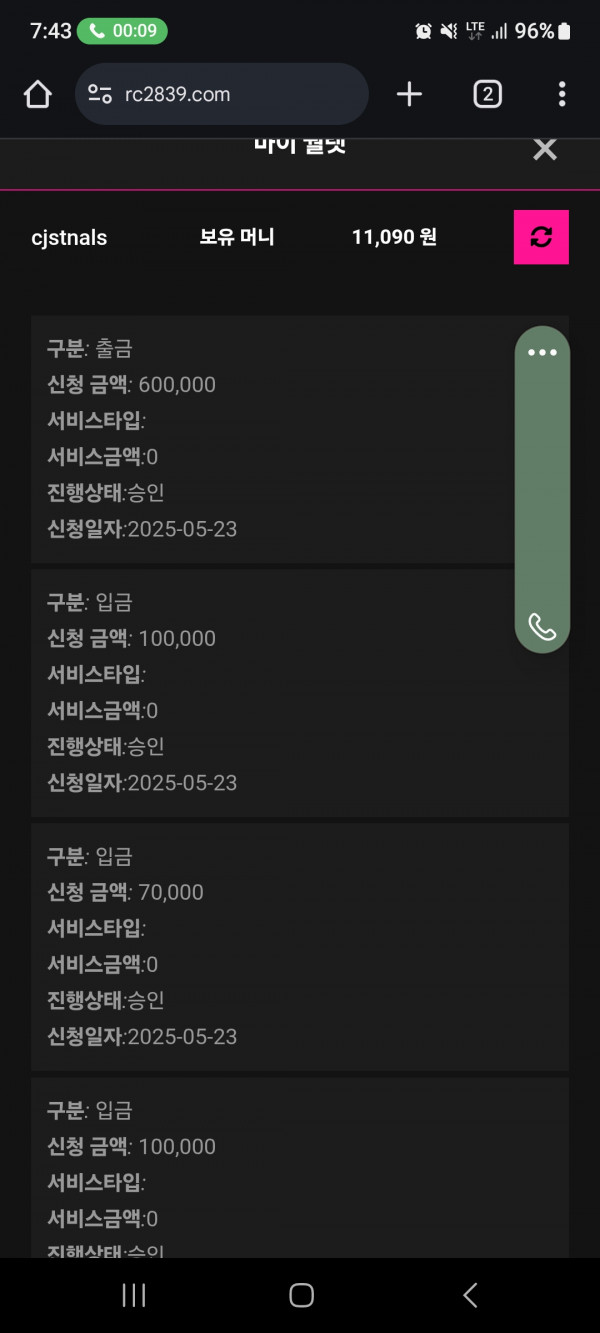Viewport: 600px width, 1333px height.
Task: Close the My Wallet panel
Action: [544, 149]
